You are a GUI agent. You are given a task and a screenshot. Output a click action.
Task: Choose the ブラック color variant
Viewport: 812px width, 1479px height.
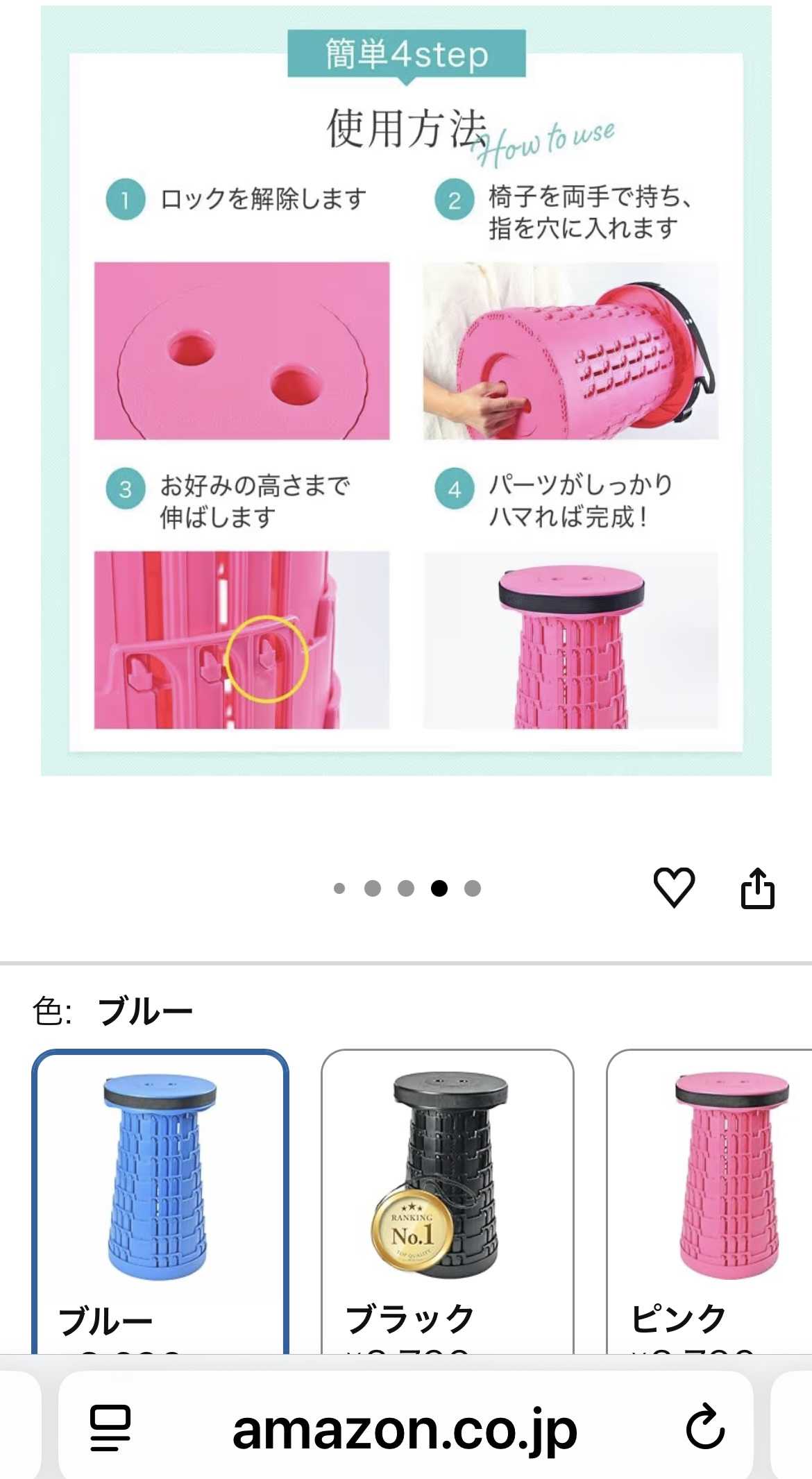pyautogui.click(x=447, y=1201)
